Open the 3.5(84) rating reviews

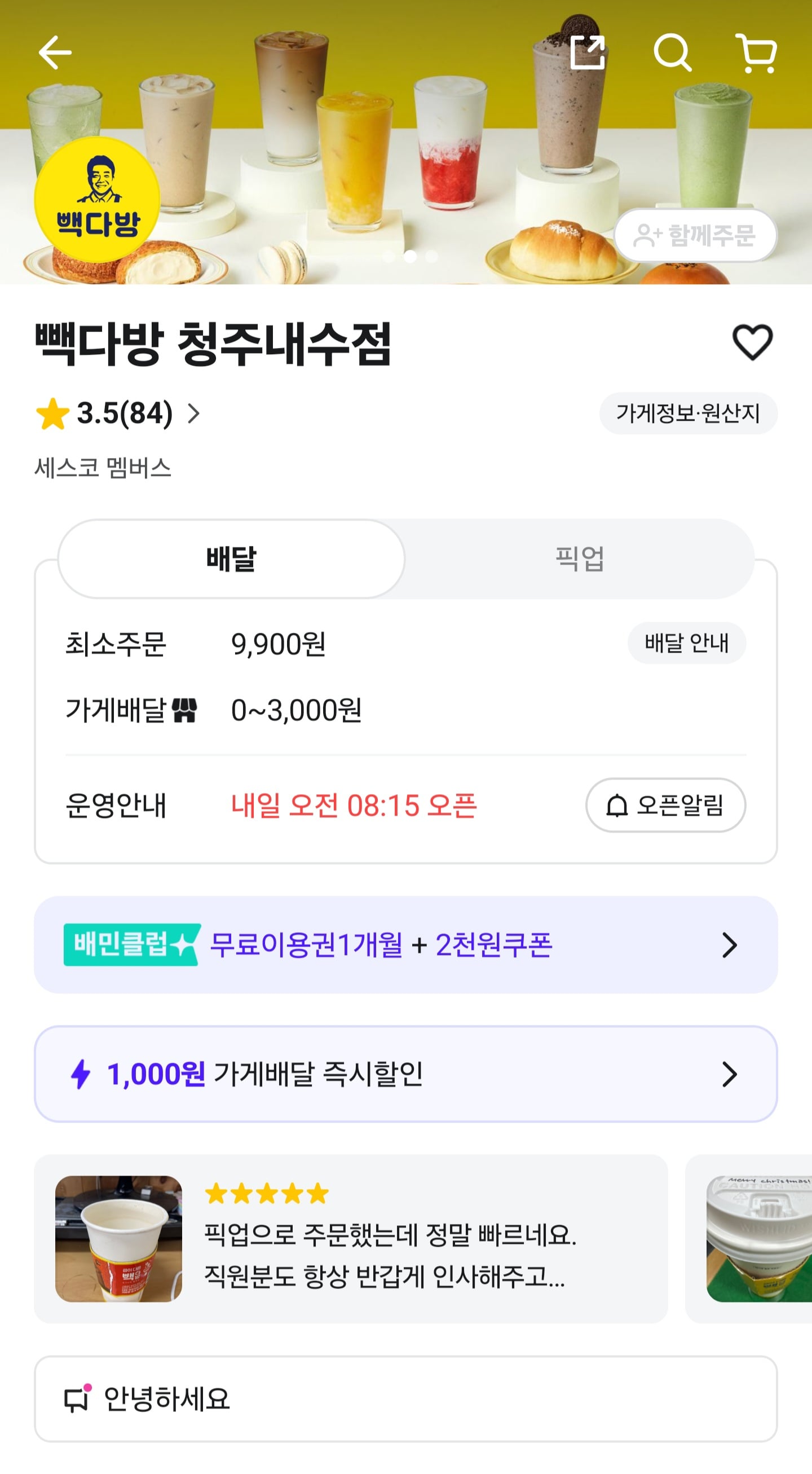(118, 413)
